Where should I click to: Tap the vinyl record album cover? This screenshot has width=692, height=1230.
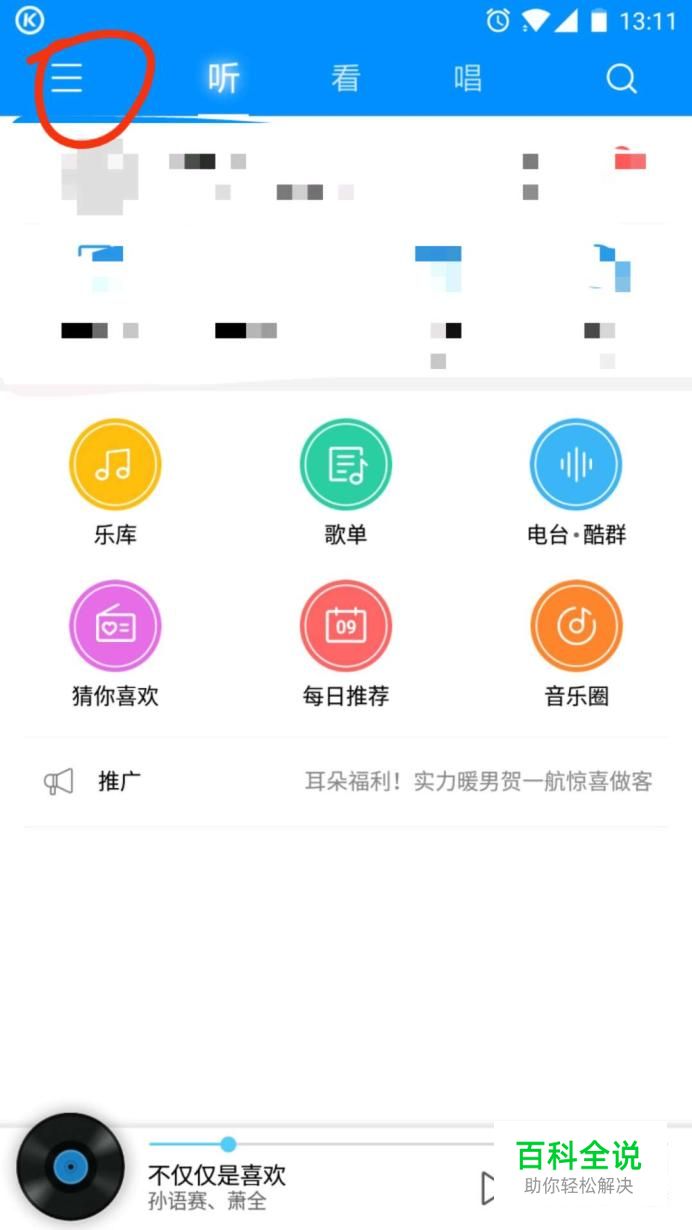70,1167
